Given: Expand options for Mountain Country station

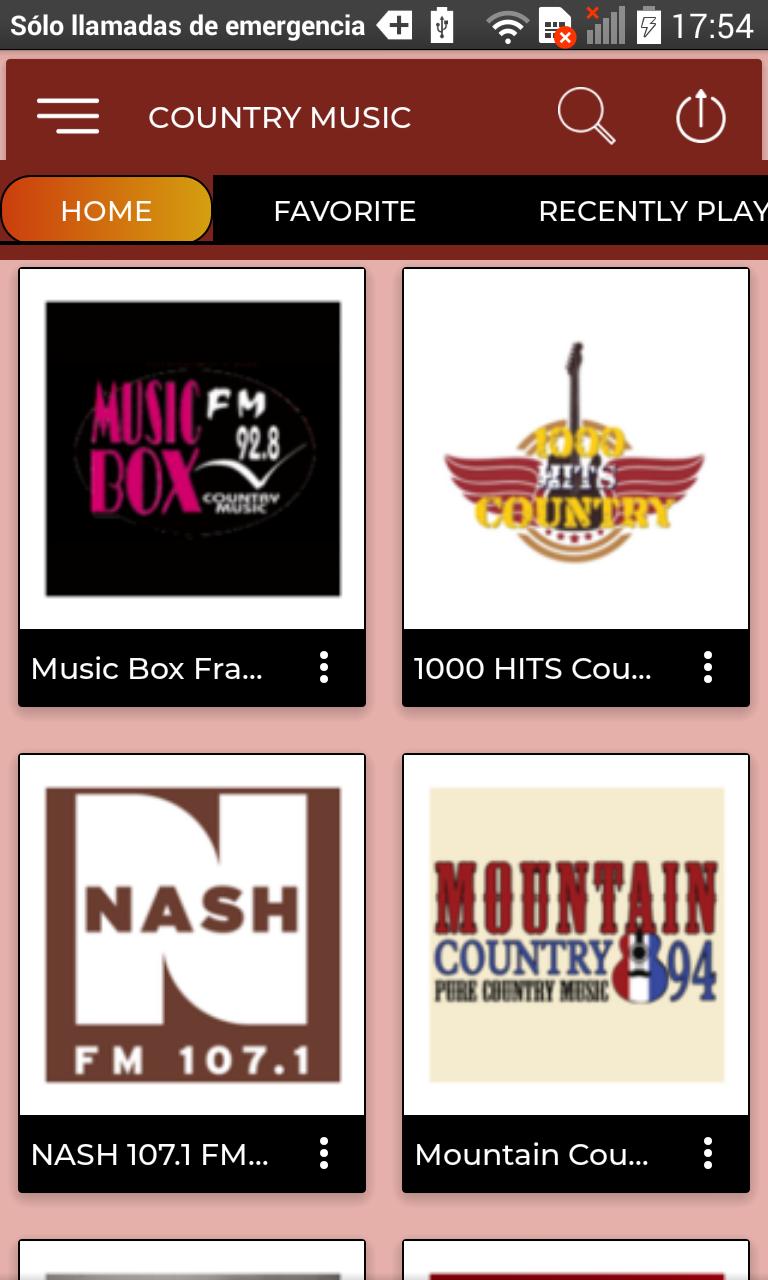Looking at the screenshot, I should (707, 1153).
